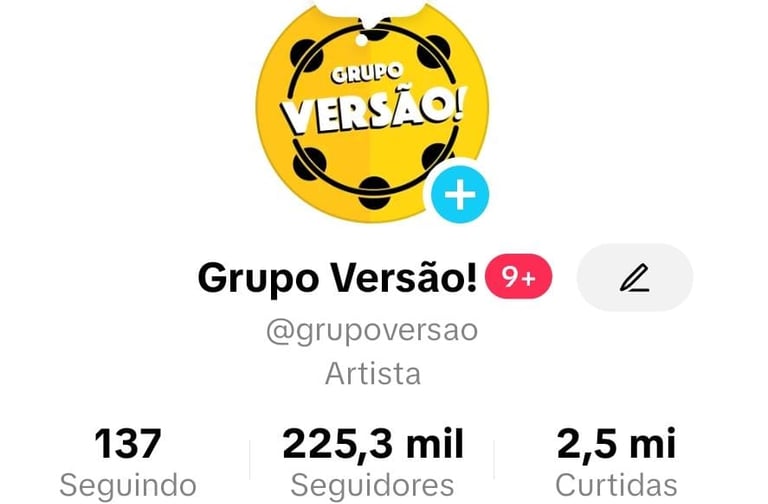This screenshot has height=504, width=768.
Task: Open the 9+ notifications badge
Action: click(x=519, y=278)
